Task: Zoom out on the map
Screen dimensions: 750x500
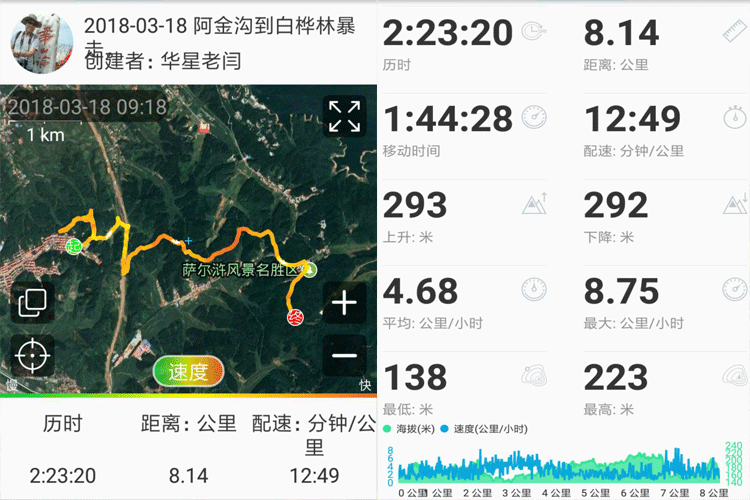Action: (x=344, y=355)
